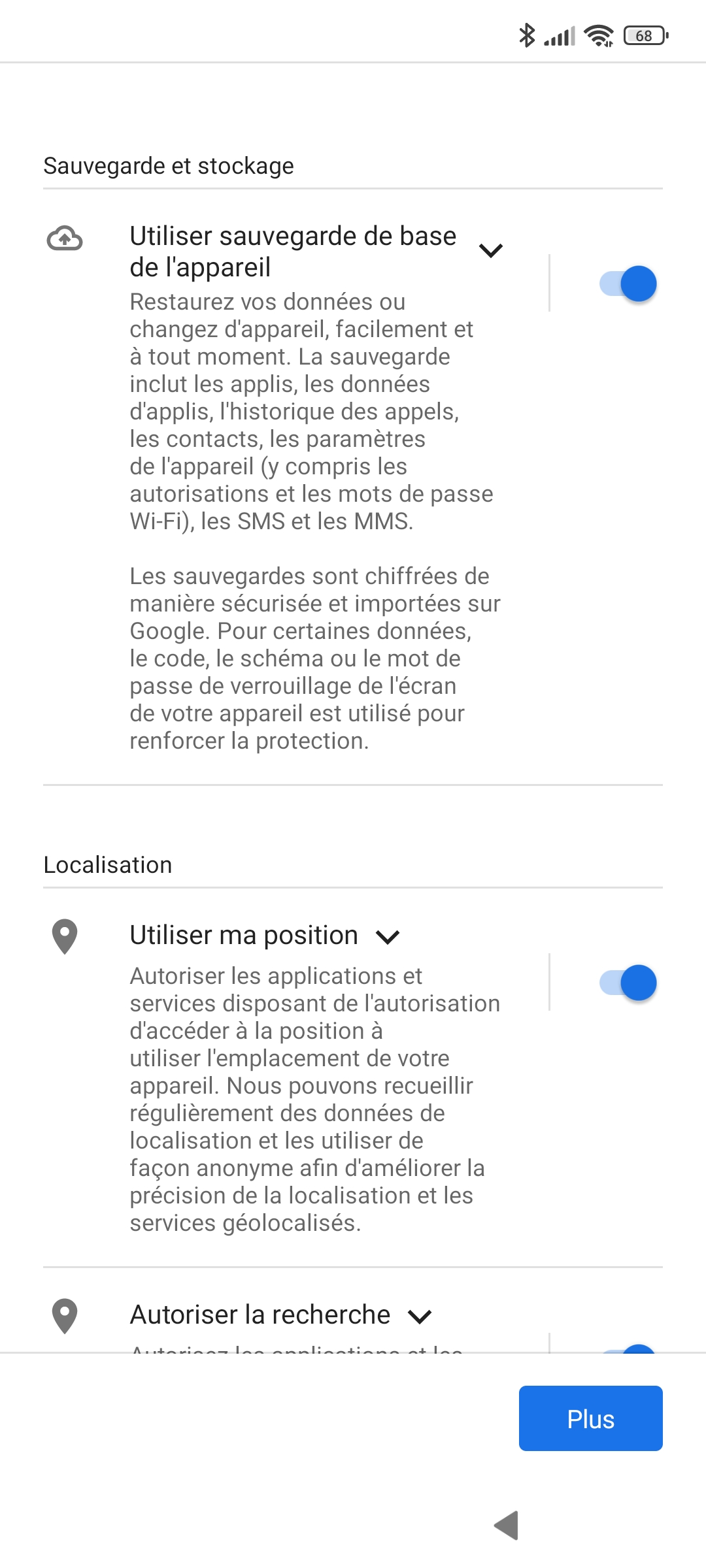Disable the device backup toggle
706x1568 pixels.
point(628,284)
